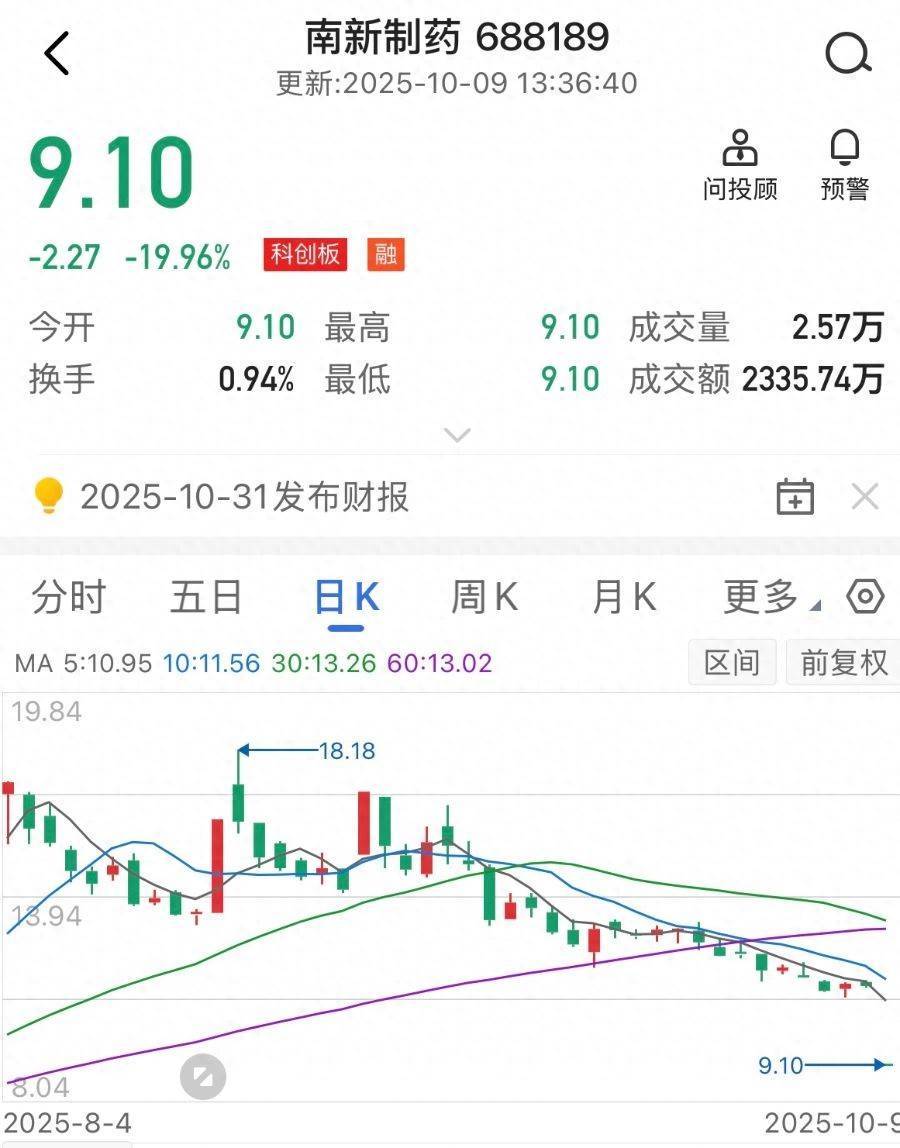The width and height of the screenshot is (900, 1148).
Task: Open the 更多 chart period dropdown
Action: [768, 598]
